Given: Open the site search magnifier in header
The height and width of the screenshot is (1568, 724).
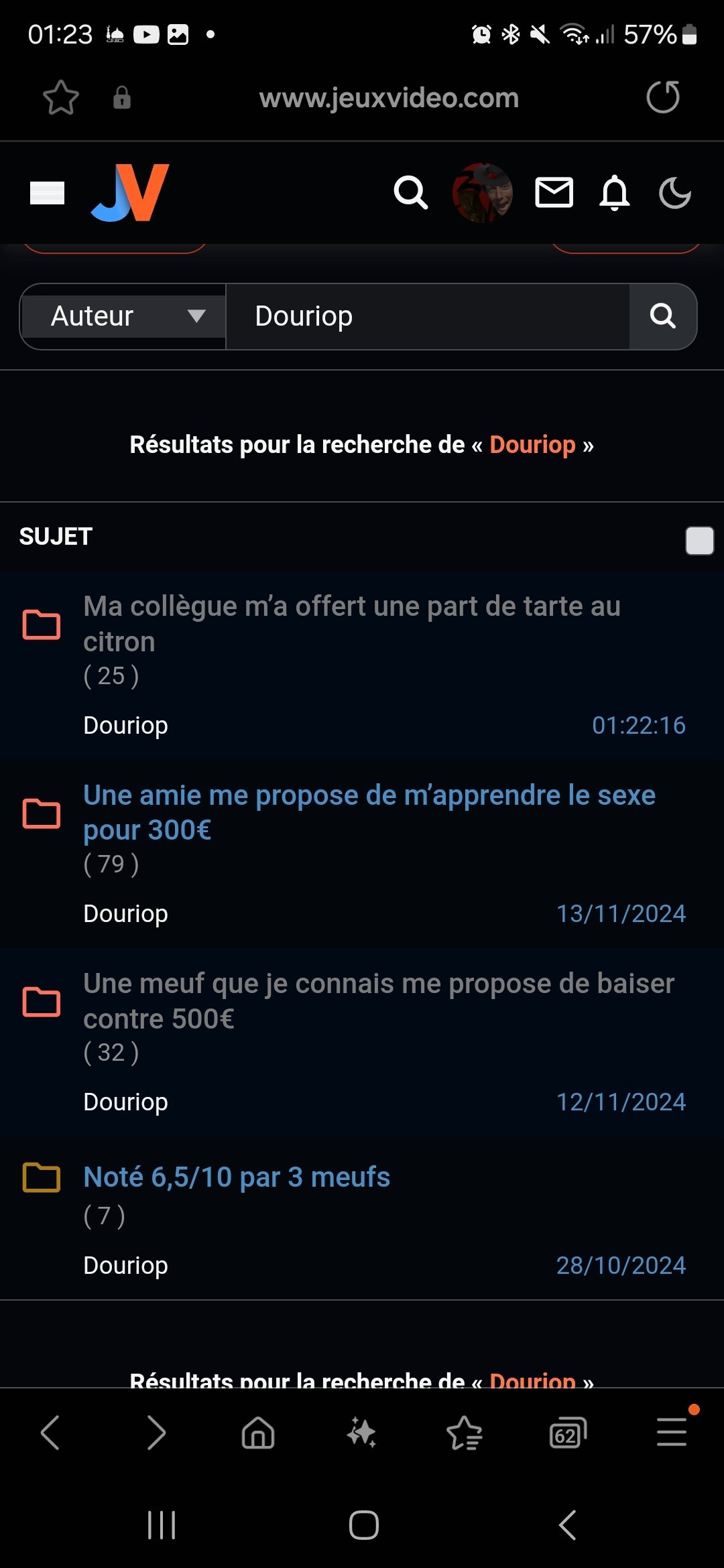Looking at the screenshot, I should click(410, 193).
